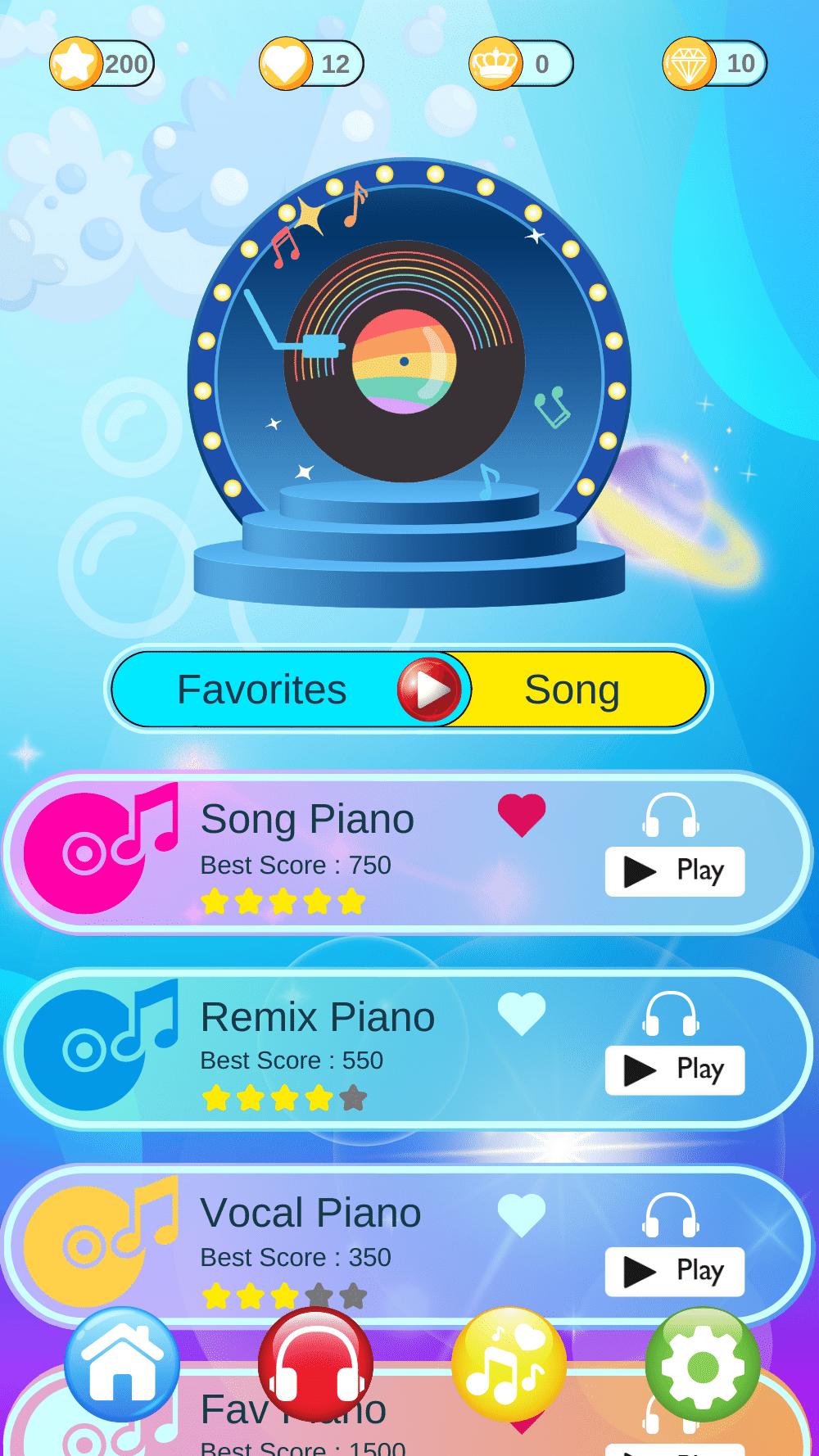
Task: Preview Song Piano with headphones icon
Action: [671, 816]
